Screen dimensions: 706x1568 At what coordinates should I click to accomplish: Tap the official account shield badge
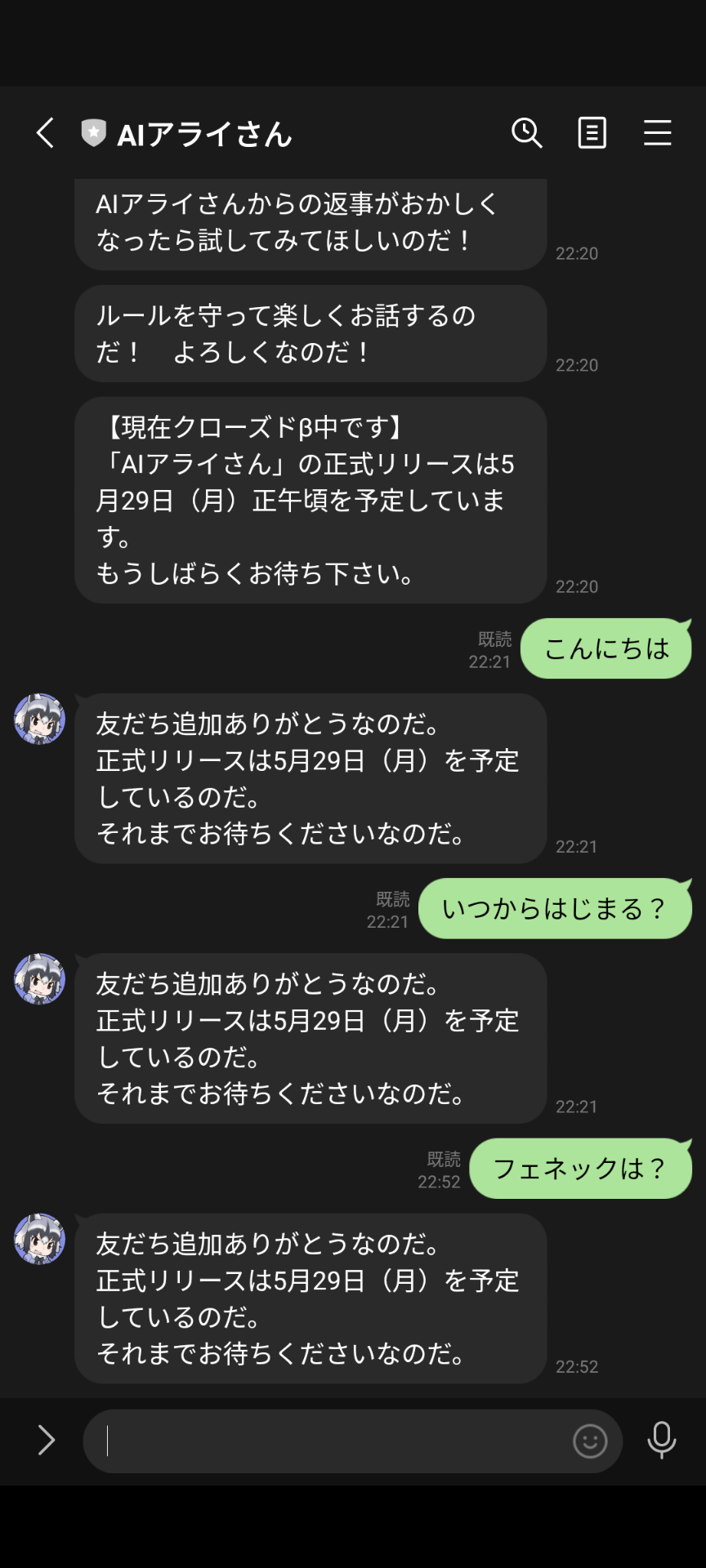point(92,132)
